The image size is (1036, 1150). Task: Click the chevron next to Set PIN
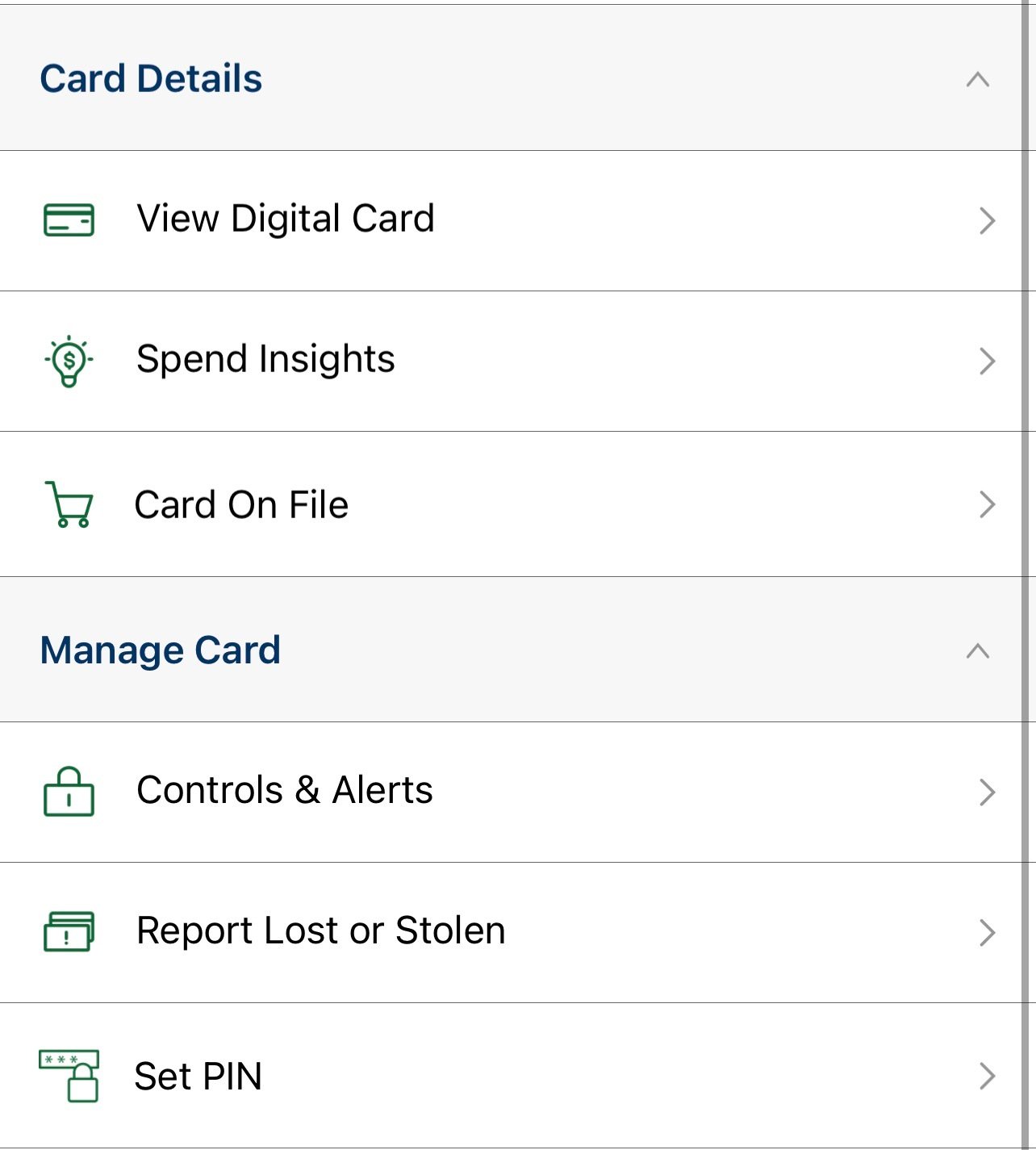tap(986, 1077)
